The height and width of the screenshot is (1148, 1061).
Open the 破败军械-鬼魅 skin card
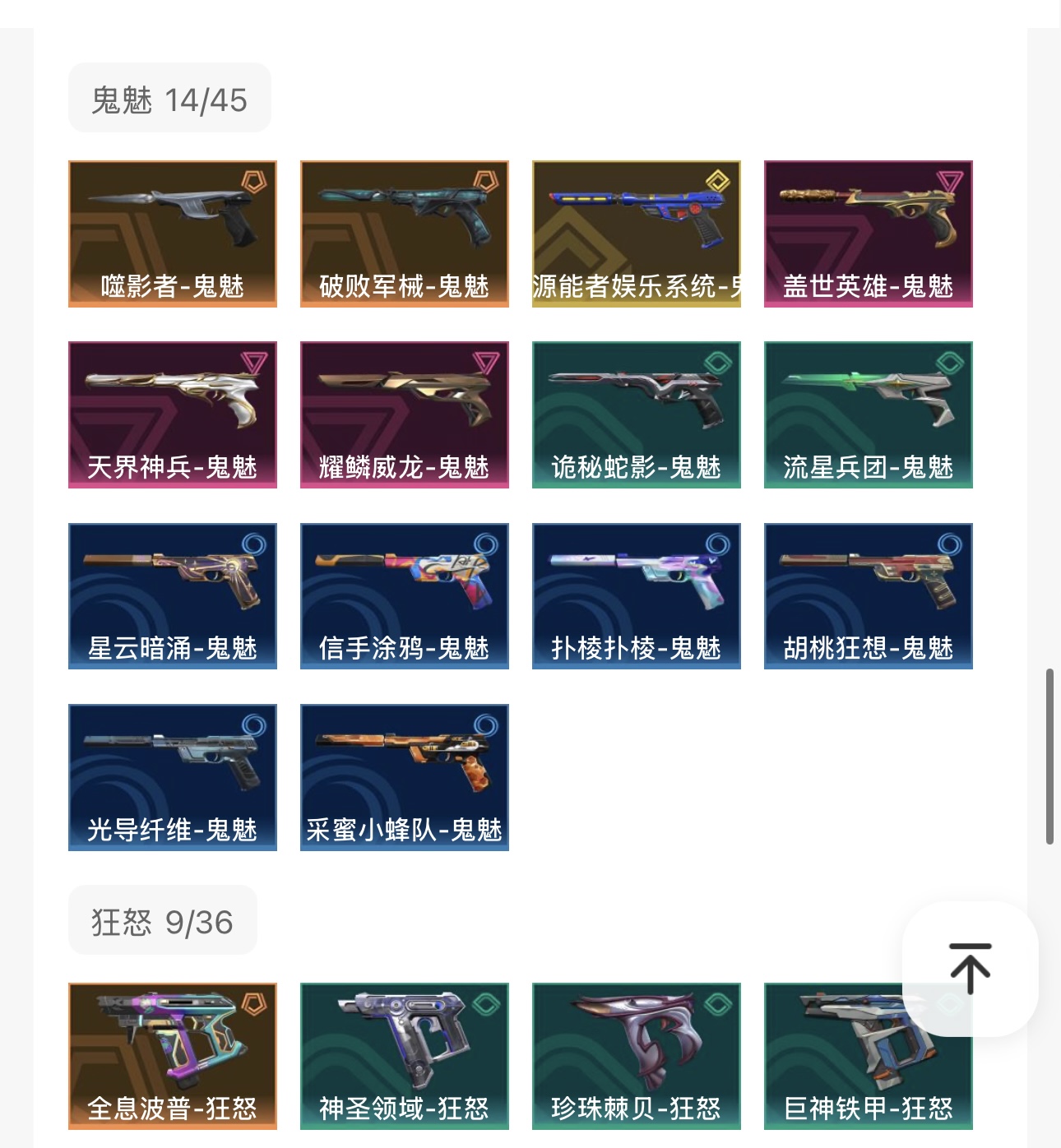click(x=405, y=234)
